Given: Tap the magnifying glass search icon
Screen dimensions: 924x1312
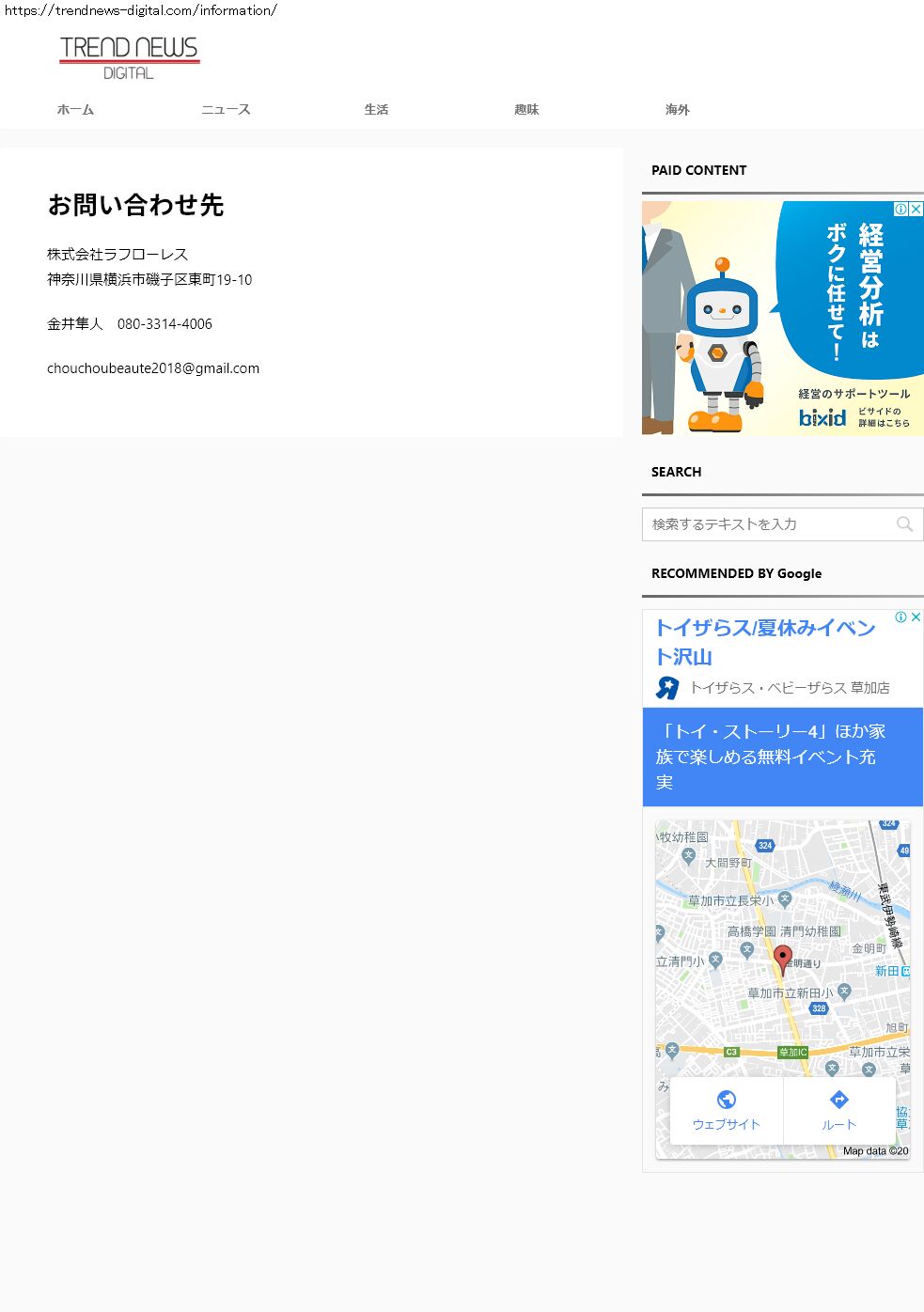Looking at the screenshot, I should point(904,524).
